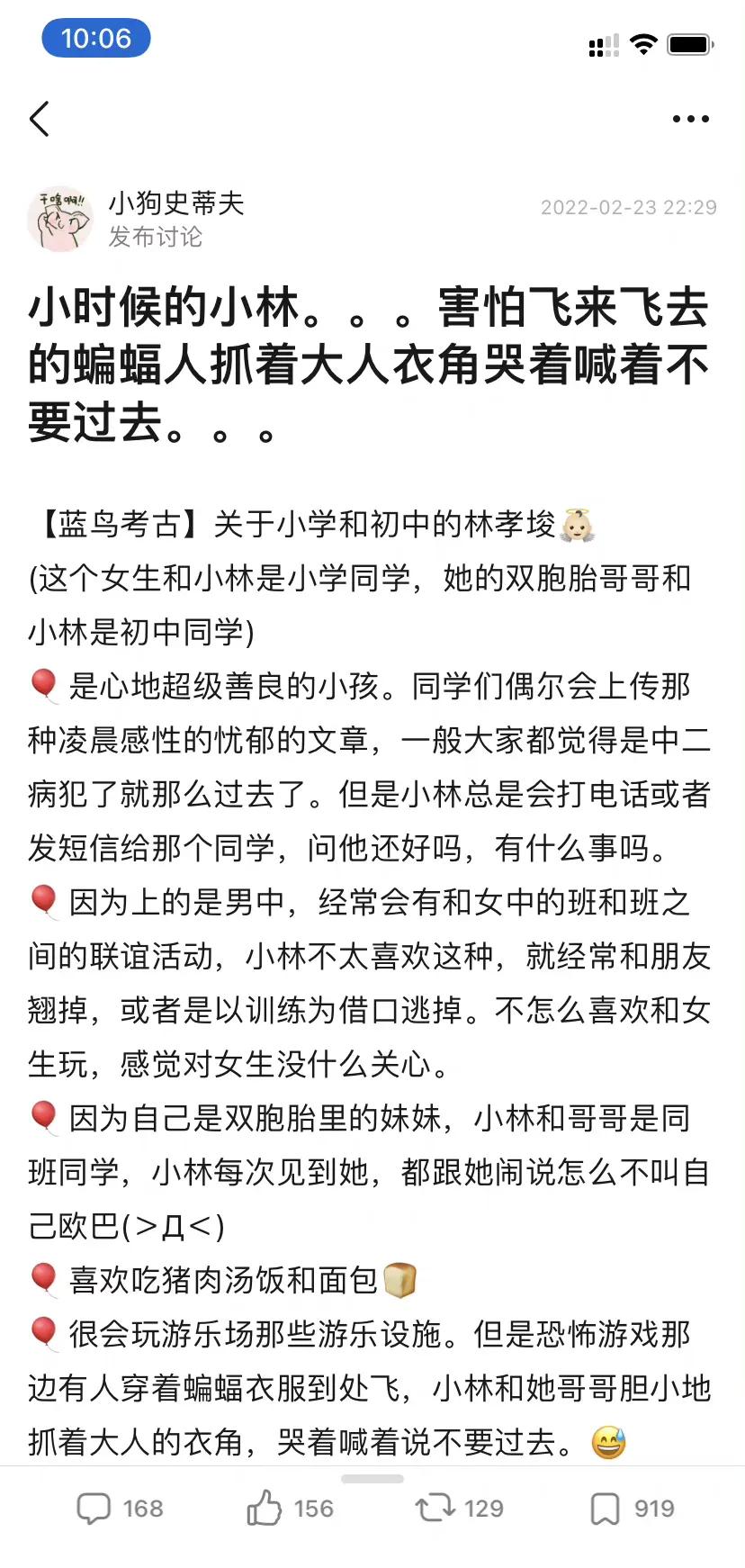Repost this discussion with 129 reposts
The image size is (745, 1568).
point(459,1508)
